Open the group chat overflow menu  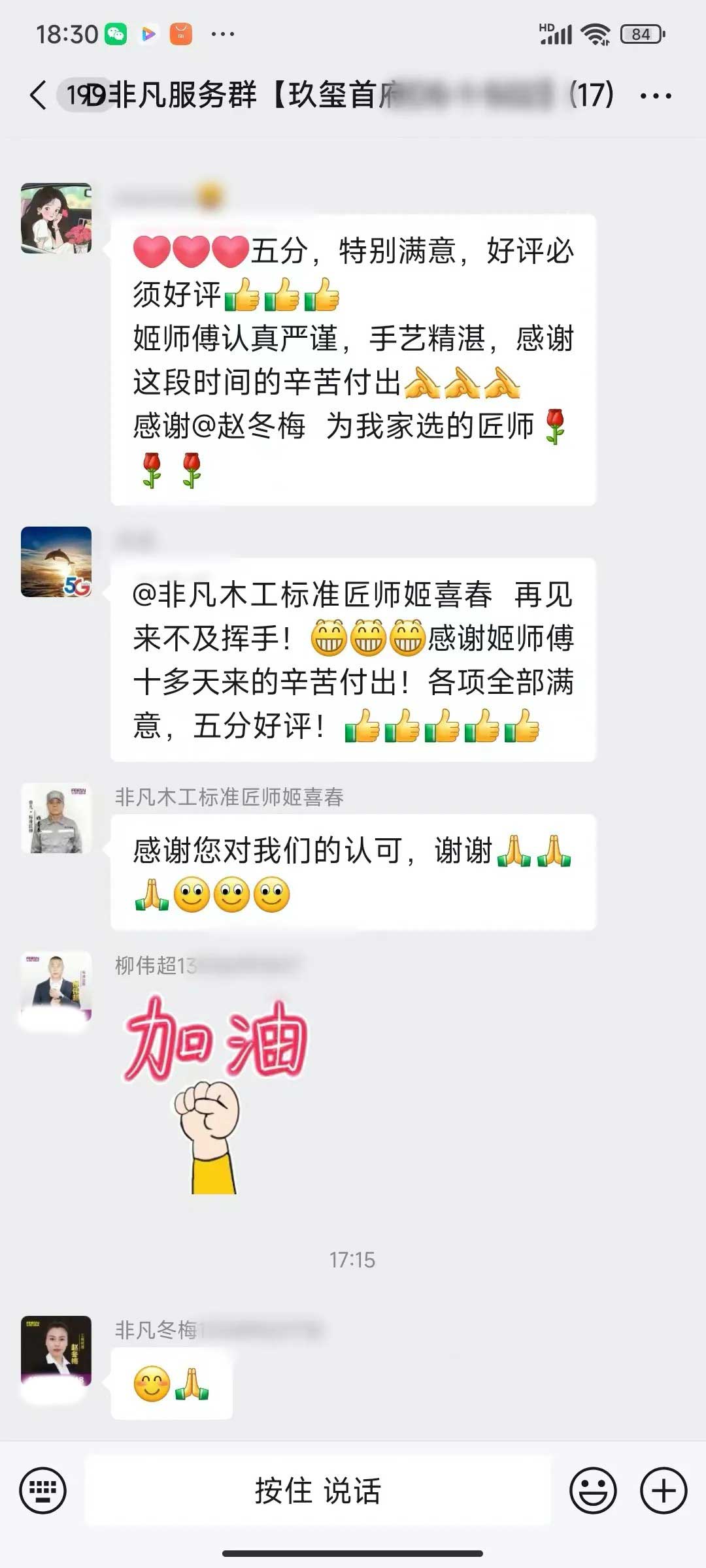click(655, 96)
